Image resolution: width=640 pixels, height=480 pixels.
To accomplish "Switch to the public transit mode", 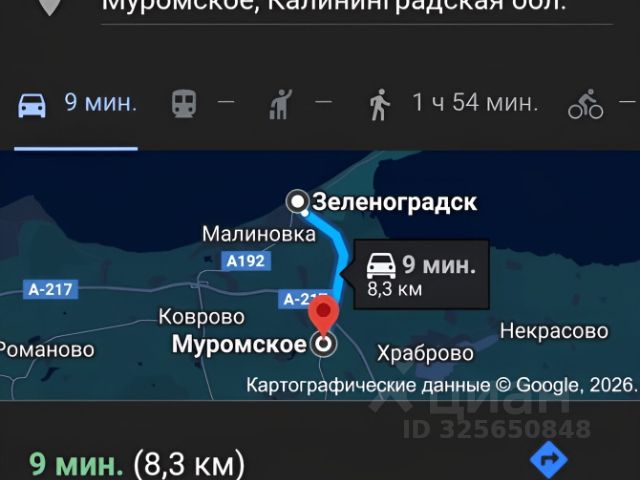I will (x=202, y=103).
